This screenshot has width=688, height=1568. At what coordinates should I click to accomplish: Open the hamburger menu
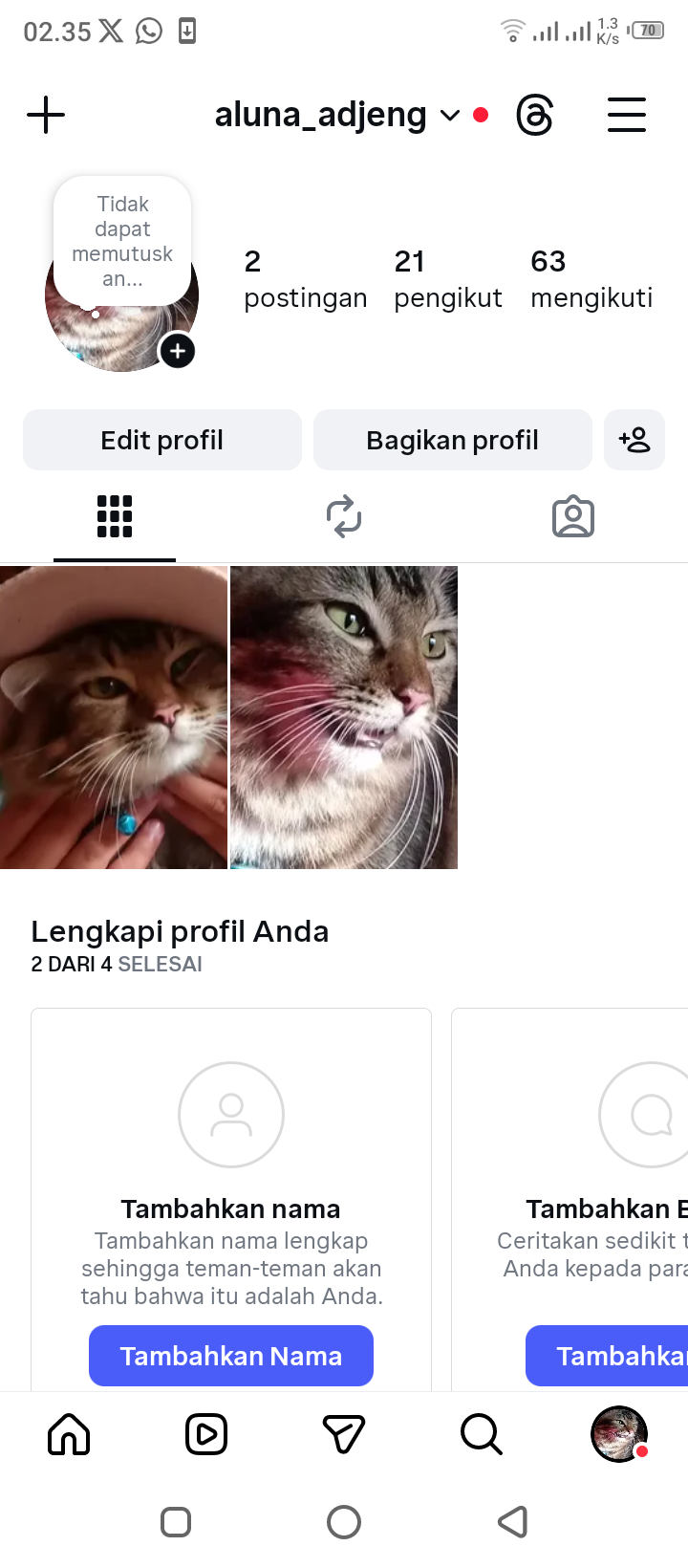(x=627, y=116)
